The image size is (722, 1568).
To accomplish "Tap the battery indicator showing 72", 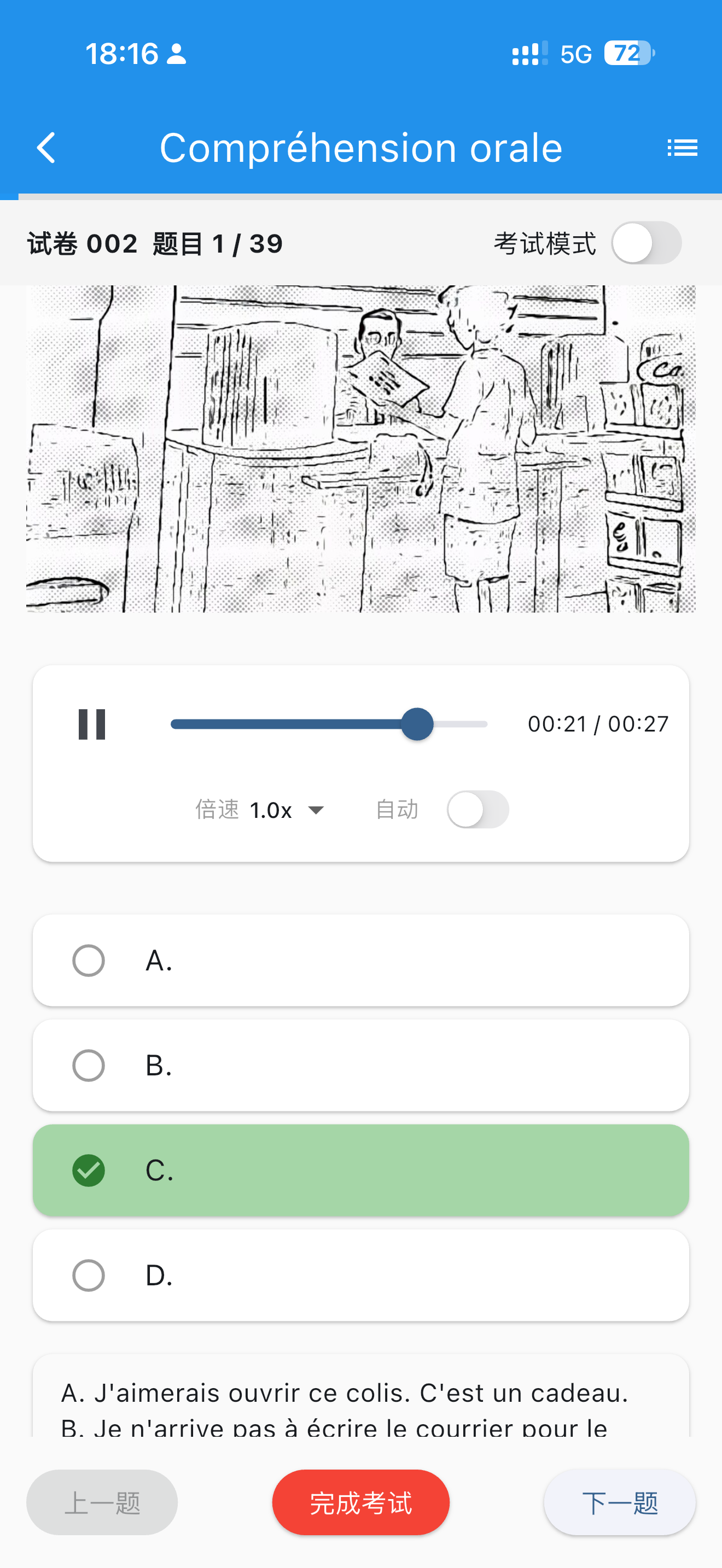I will [x=627, y=54].
